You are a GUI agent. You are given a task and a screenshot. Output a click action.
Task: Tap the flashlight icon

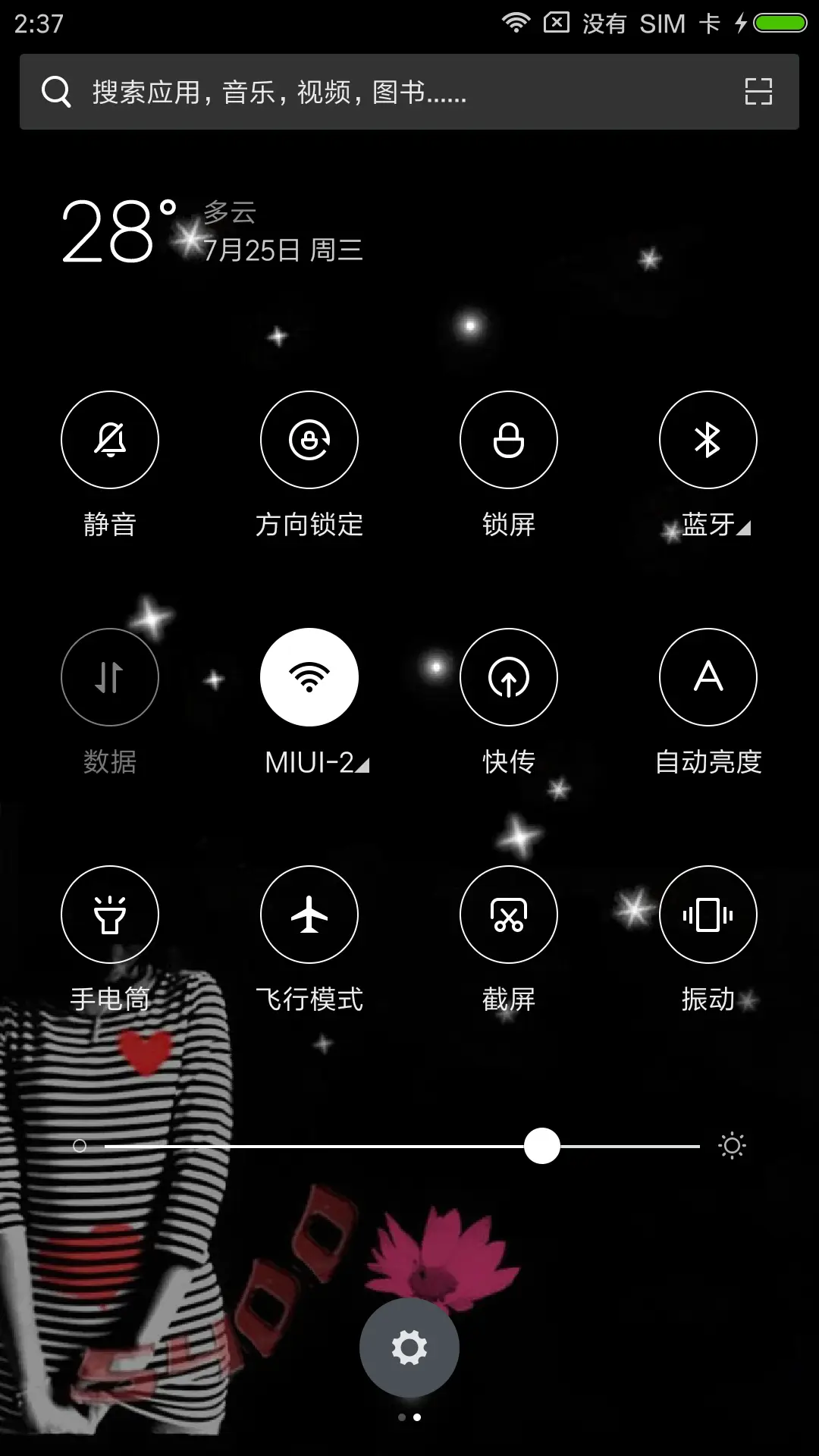click(109, 915)
